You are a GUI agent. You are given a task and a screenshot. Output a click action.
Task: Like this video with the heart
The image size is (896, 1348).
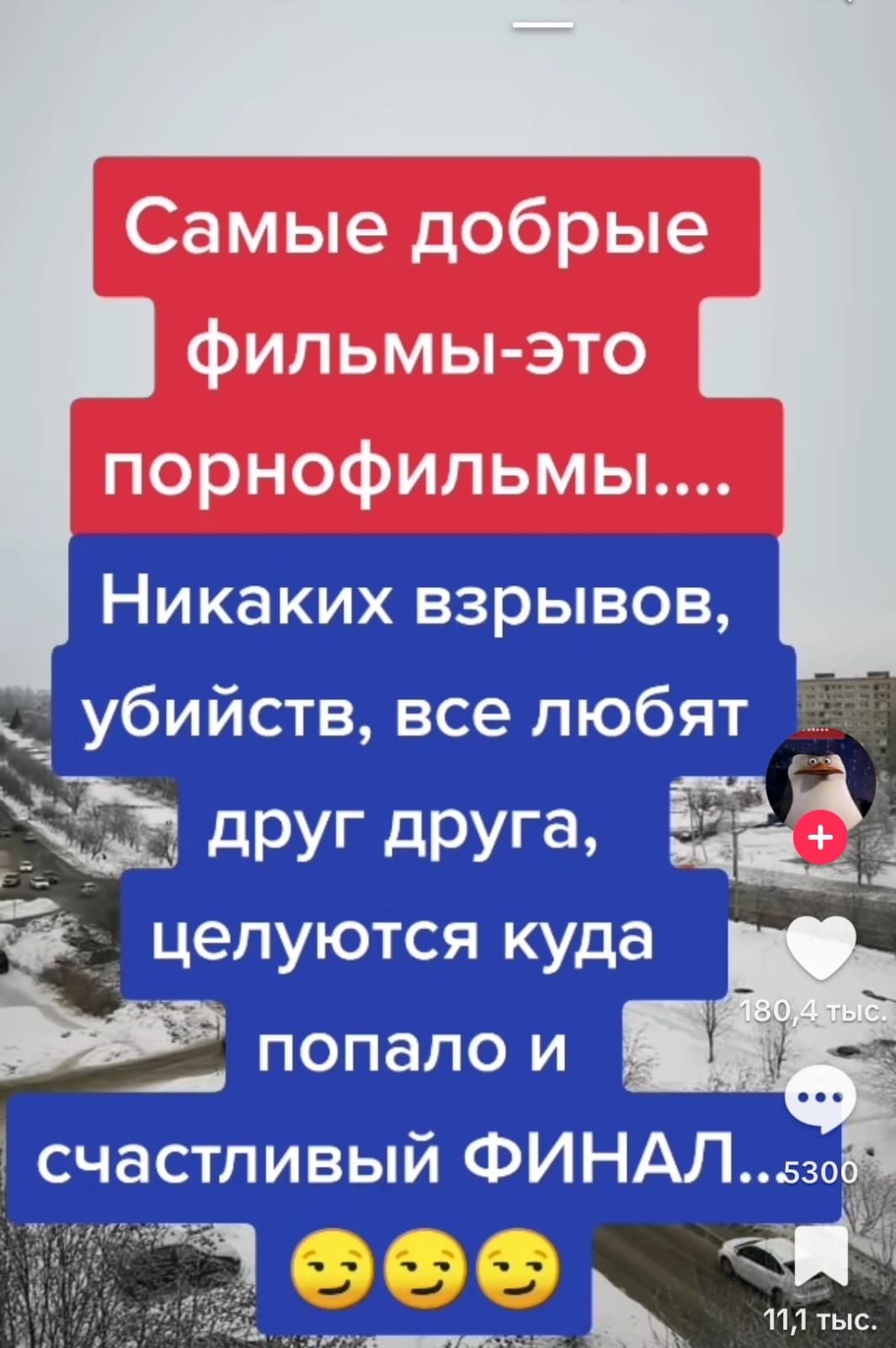[x=820, y=948]
